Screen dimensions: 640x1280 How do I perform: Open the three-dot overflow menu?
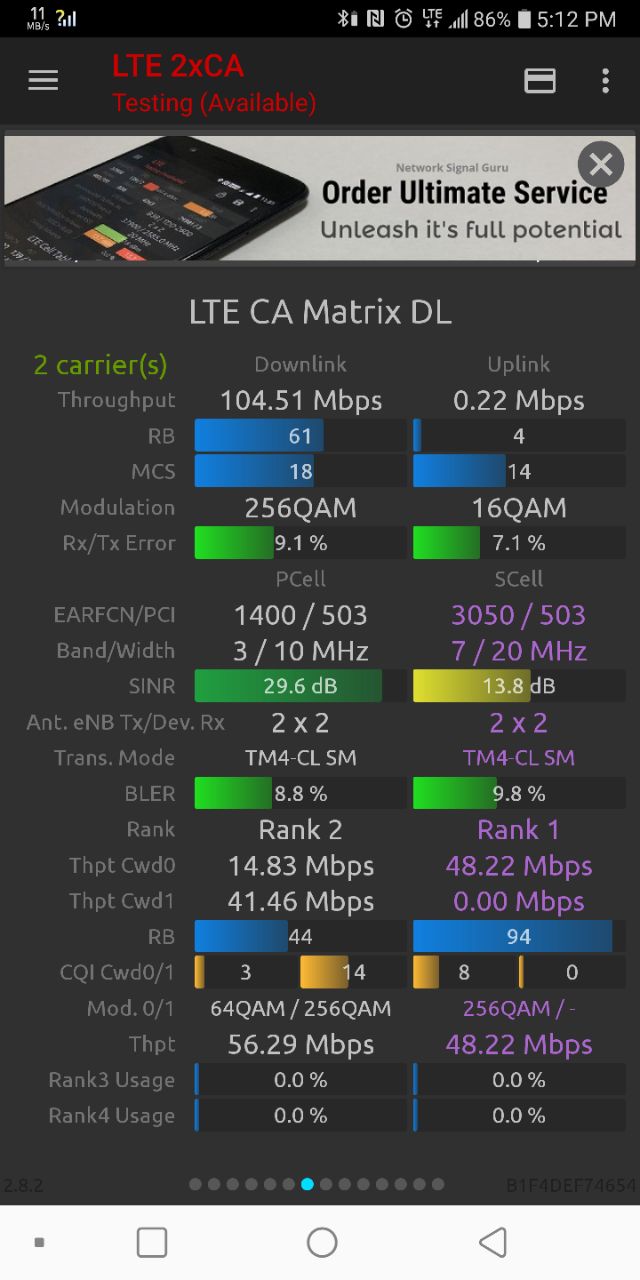(605, 81)
